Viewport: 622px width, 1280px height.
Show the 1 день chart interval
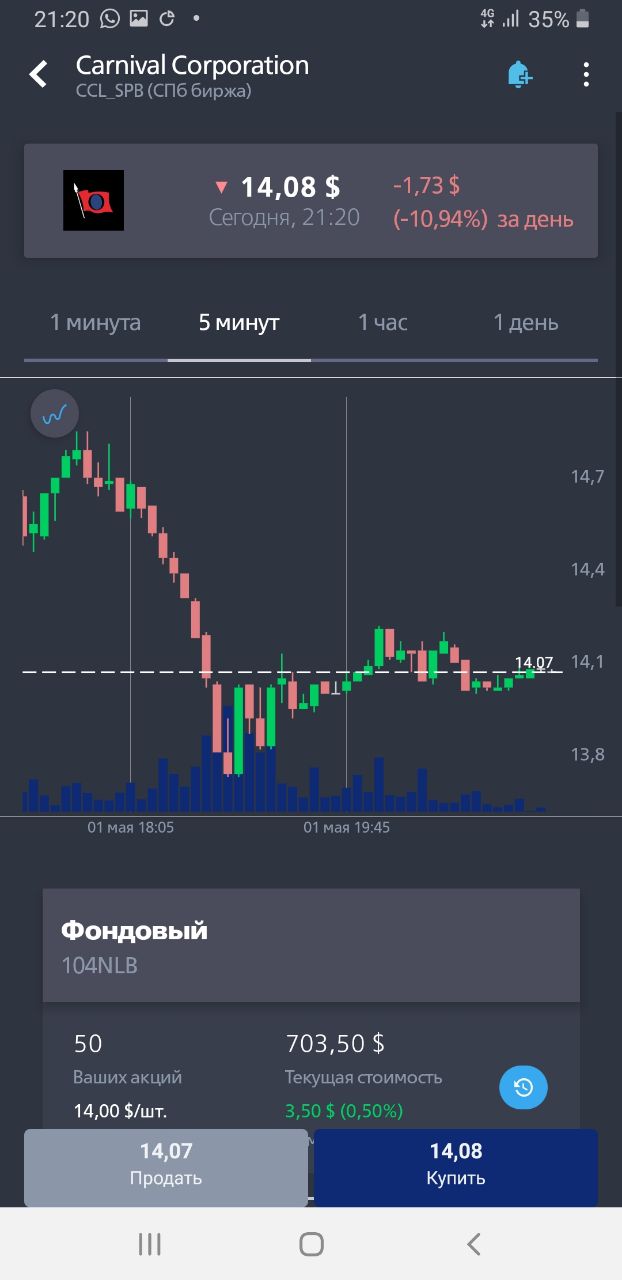coord(526,323)
